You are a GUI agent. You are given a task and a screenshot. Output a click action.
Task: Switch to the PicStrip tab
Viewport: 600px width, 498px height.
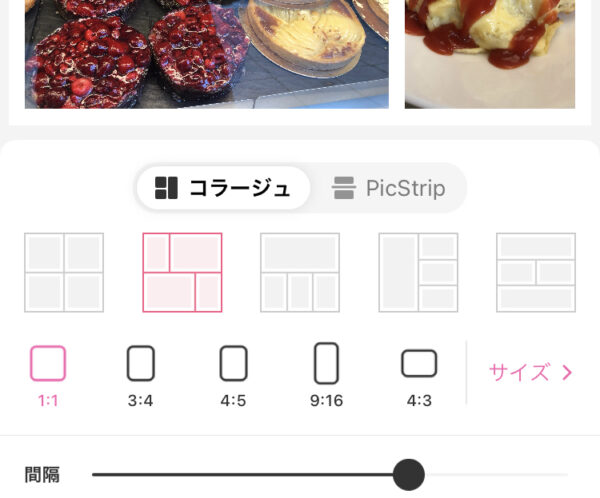(x=388, y=188)
